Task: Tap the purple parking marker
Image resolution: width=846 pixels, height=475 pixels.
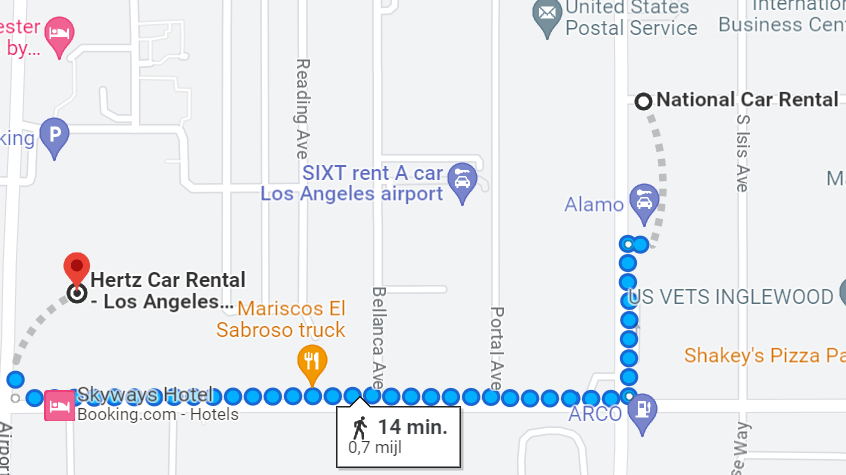Action: click(x=54, y=136)
